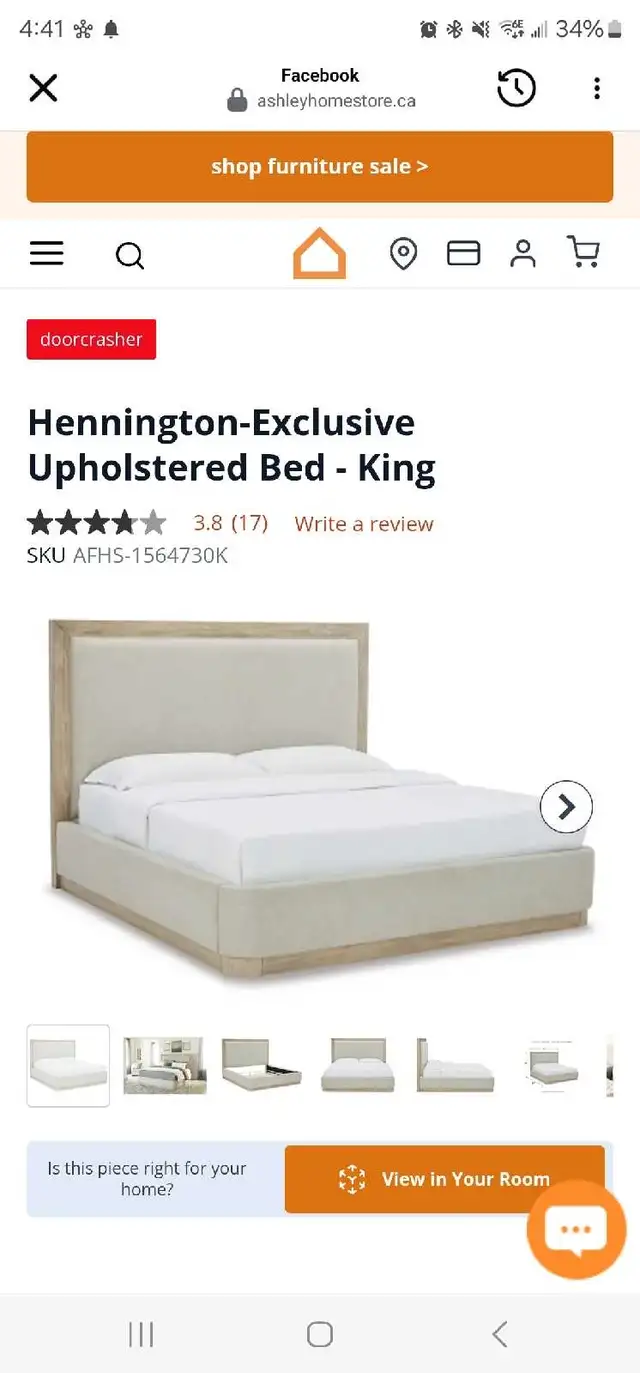
Task: Select the fifth thumbnail with side view
Action: click(x=456, y=1065)
